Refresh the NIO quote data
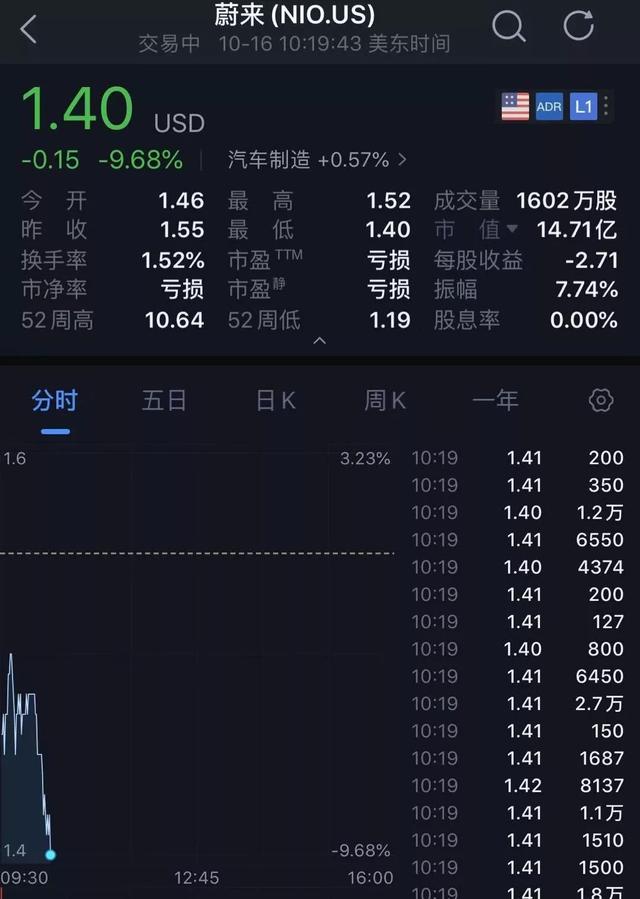Image resolution: width=640 pixels, height=899 pixels. 579,27
